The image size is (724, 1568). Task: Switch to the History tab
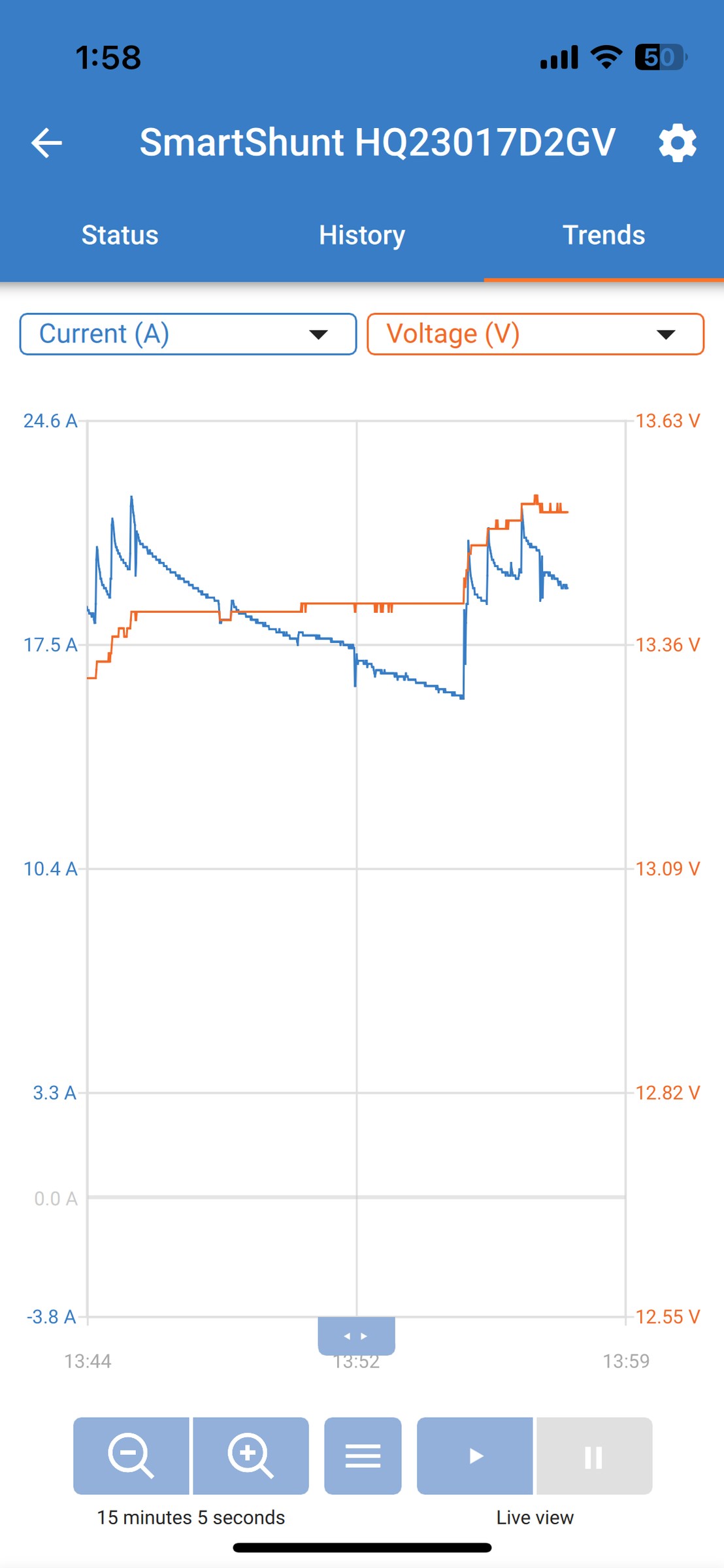362,235
